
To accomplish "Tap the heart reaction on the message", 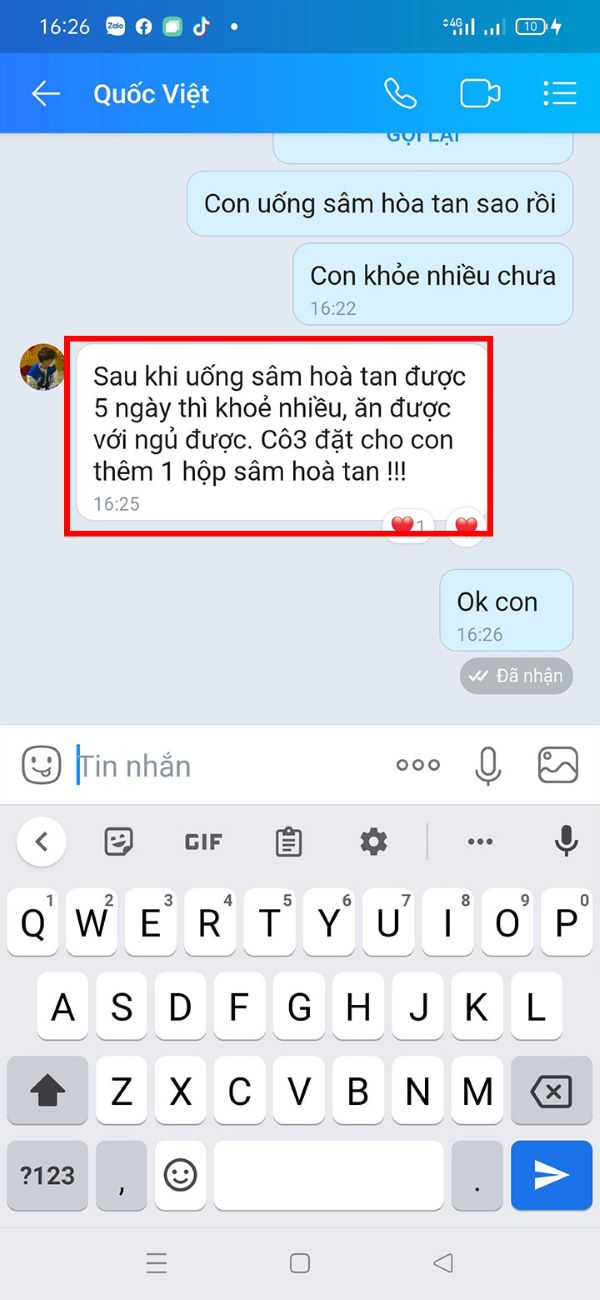I will [466, 525].
